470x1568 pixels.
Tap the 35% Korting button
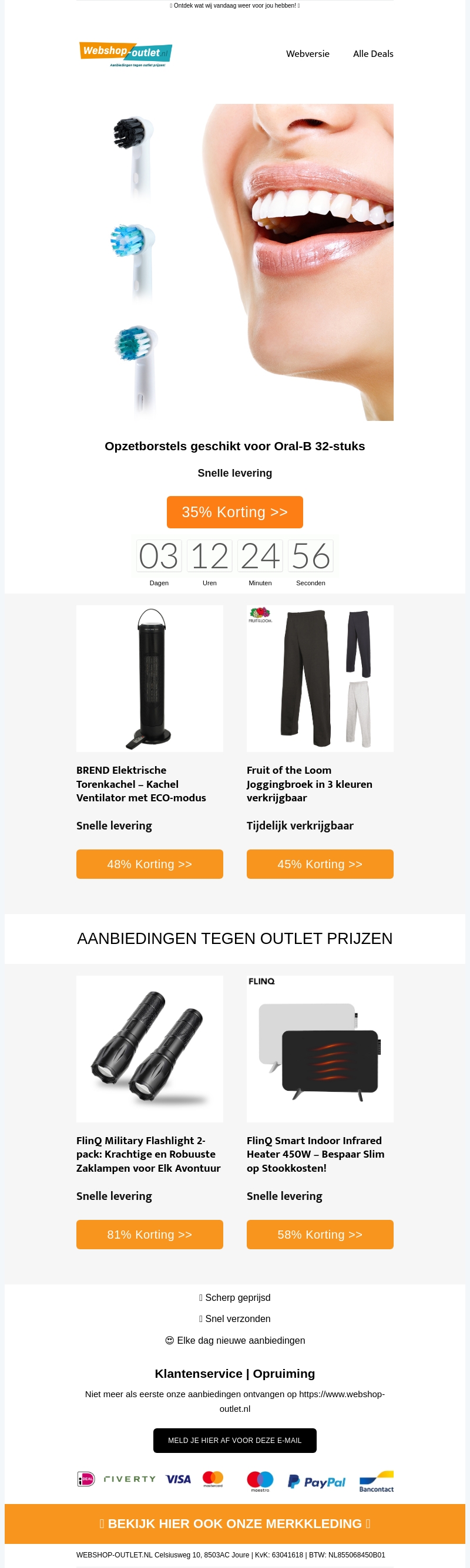click(x=234, y=512)
